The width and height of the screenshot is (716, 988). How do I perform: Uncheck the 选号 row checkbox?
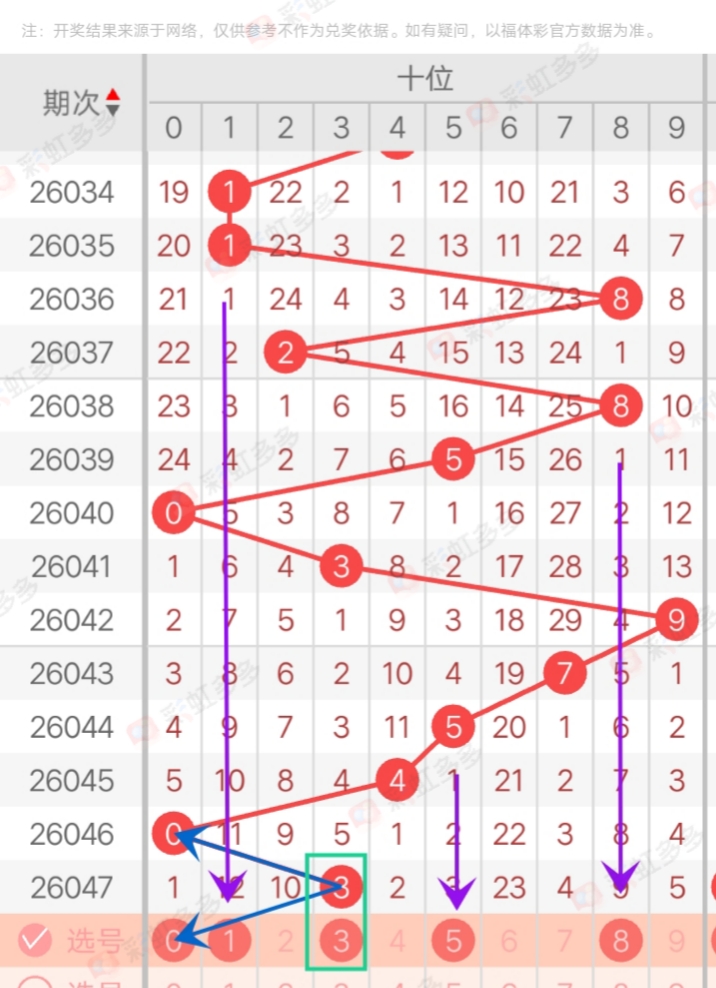point(35,939)
